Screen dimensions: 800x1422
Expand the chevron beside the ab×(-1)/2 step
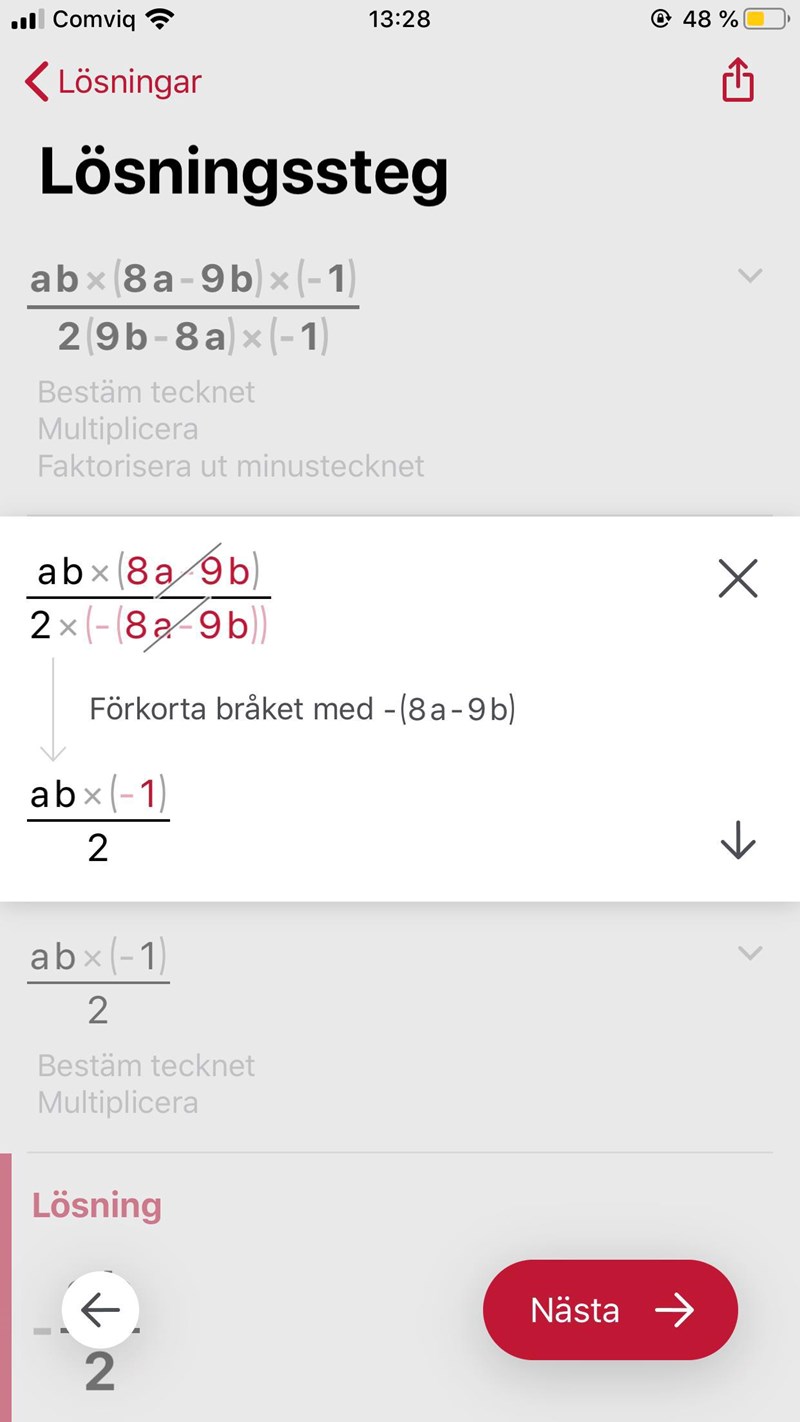click(750, 953)
